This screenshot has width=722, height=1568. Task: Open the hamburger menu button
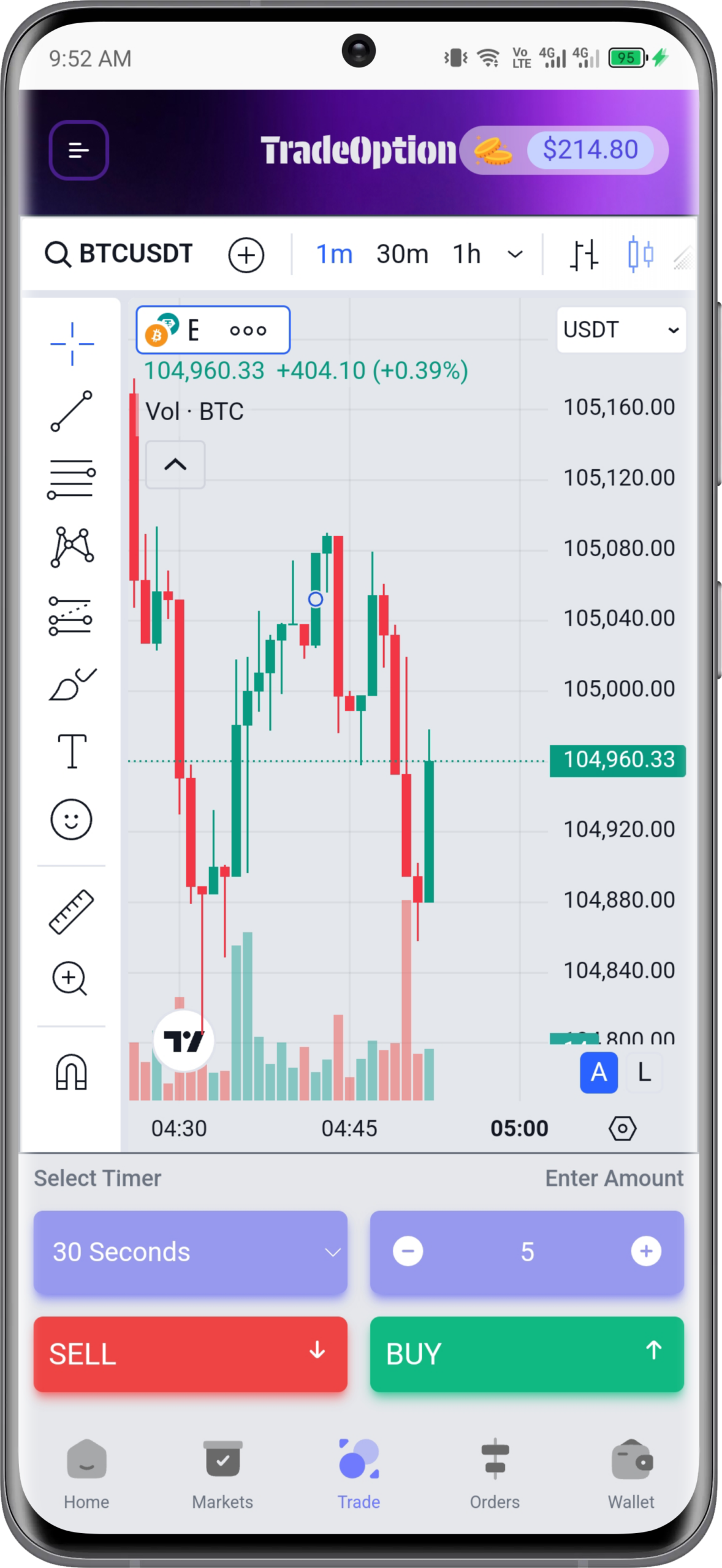(x=78, y=150)
